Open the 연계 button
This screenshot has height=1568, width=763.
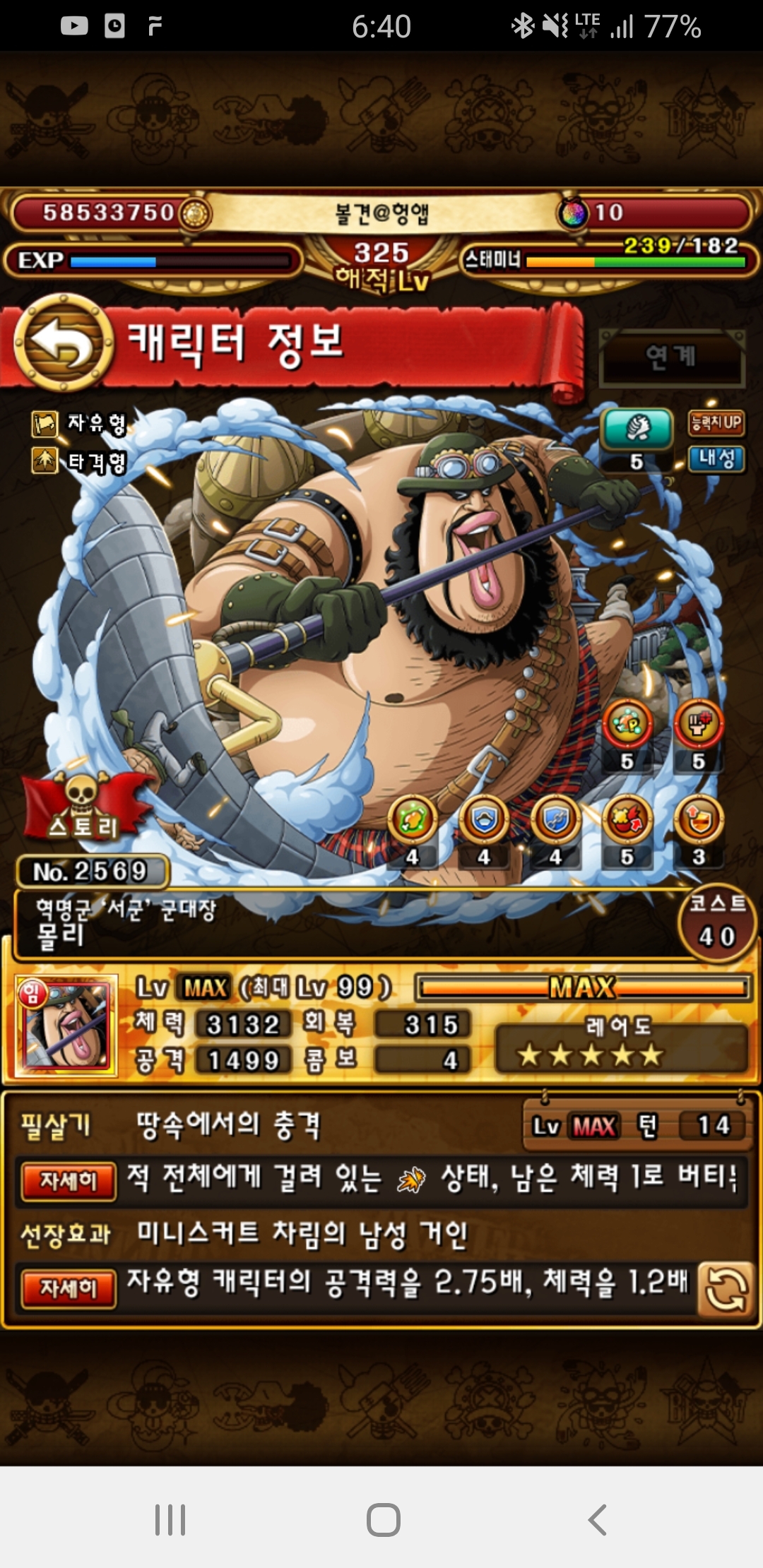coord(671,357)
